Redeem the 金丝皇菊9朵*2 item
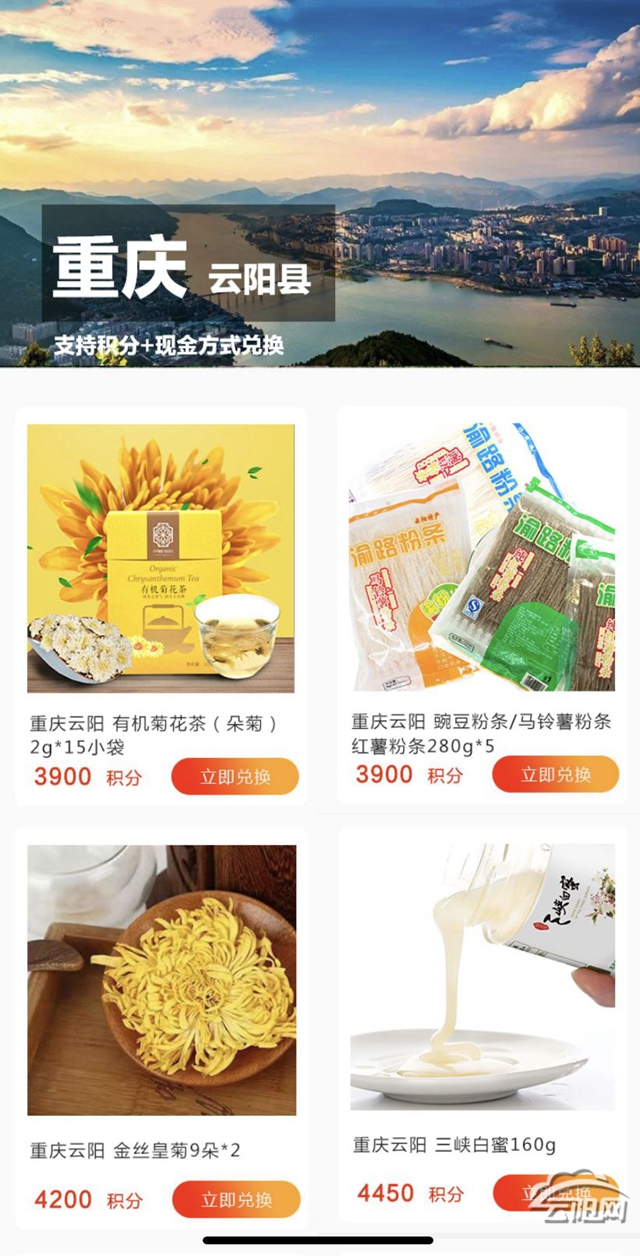This screenshot has height=1256, width=640. [x=236, y=1199]
